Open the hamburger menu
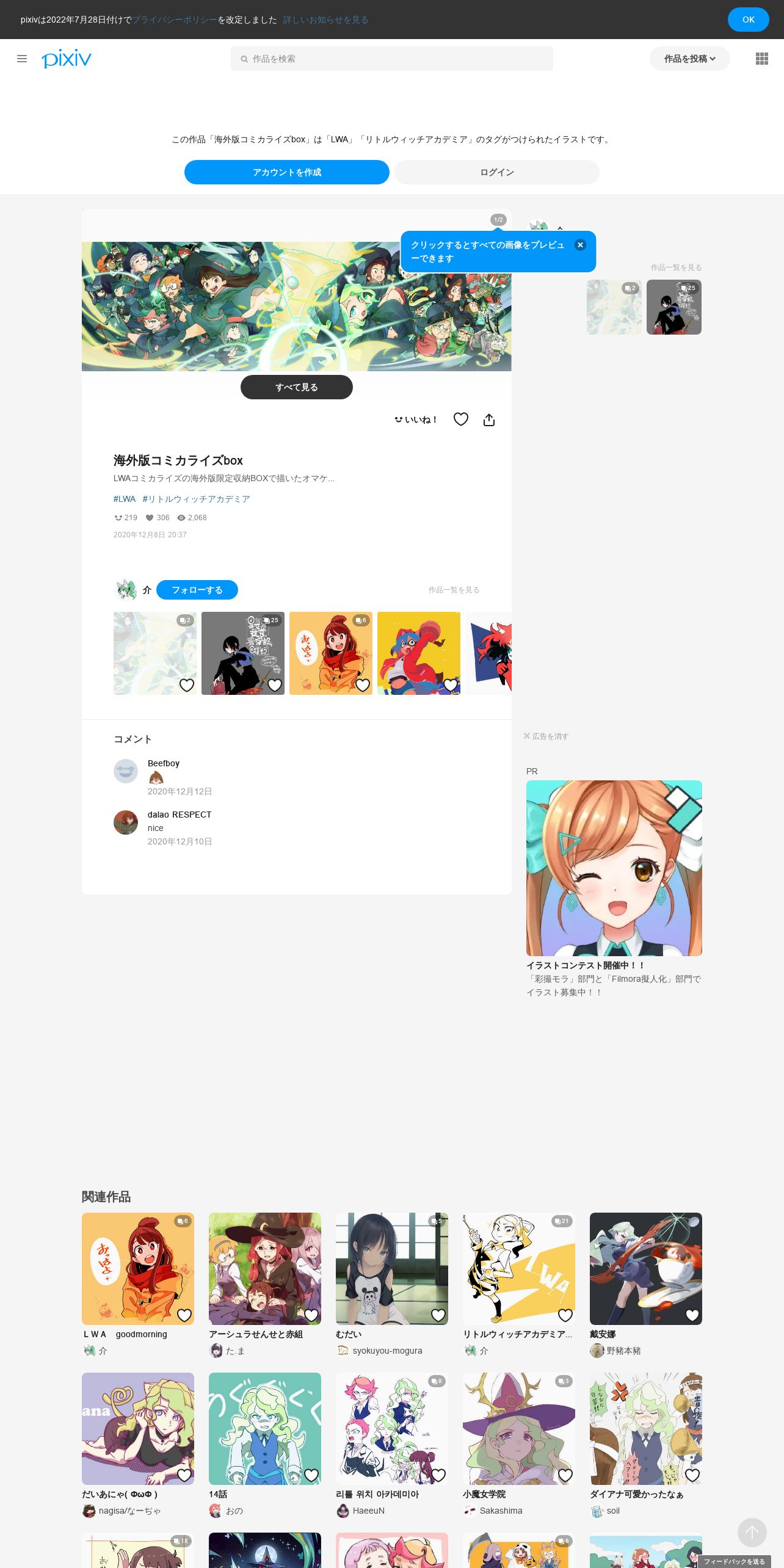Viewport: 784px width, 1568px height. [x=22, y=59]
